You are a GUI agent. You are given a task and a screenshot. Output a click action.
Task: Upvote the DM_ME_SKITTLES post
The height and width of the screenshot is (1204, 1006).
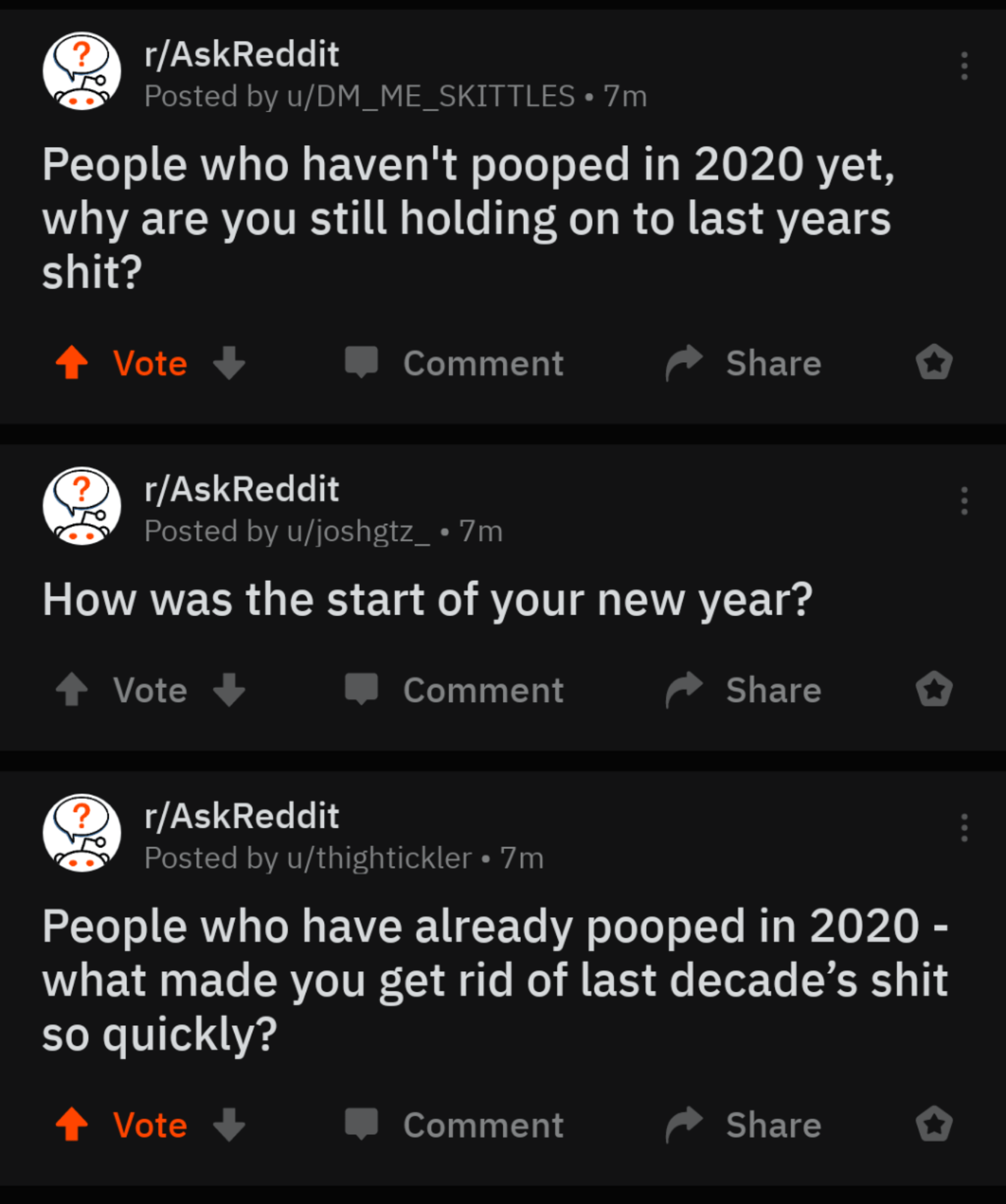(72, 362)
